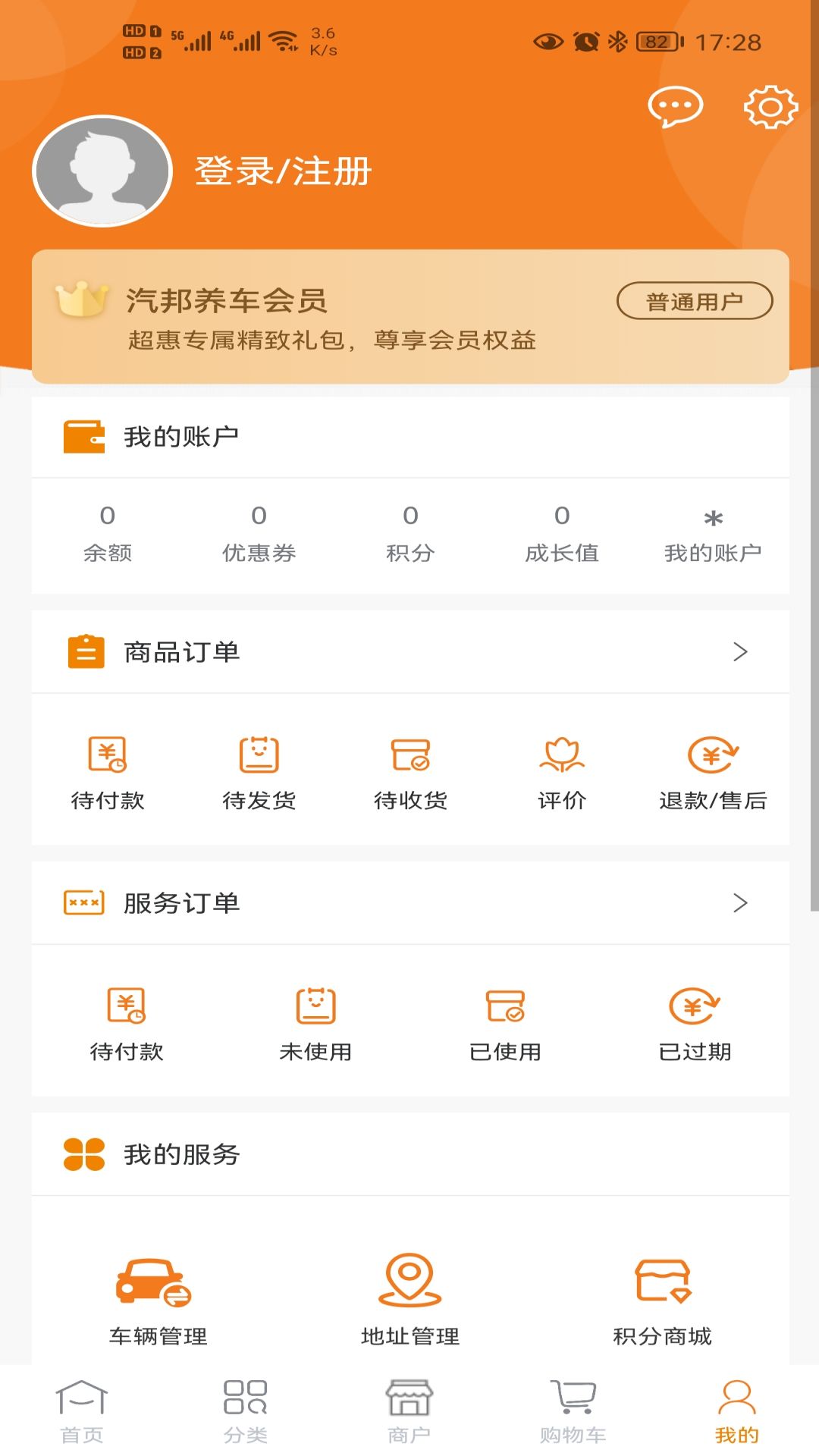Switch to the 首页 tab
This screenshot has width=819, height=1456.
(82, 1412)
